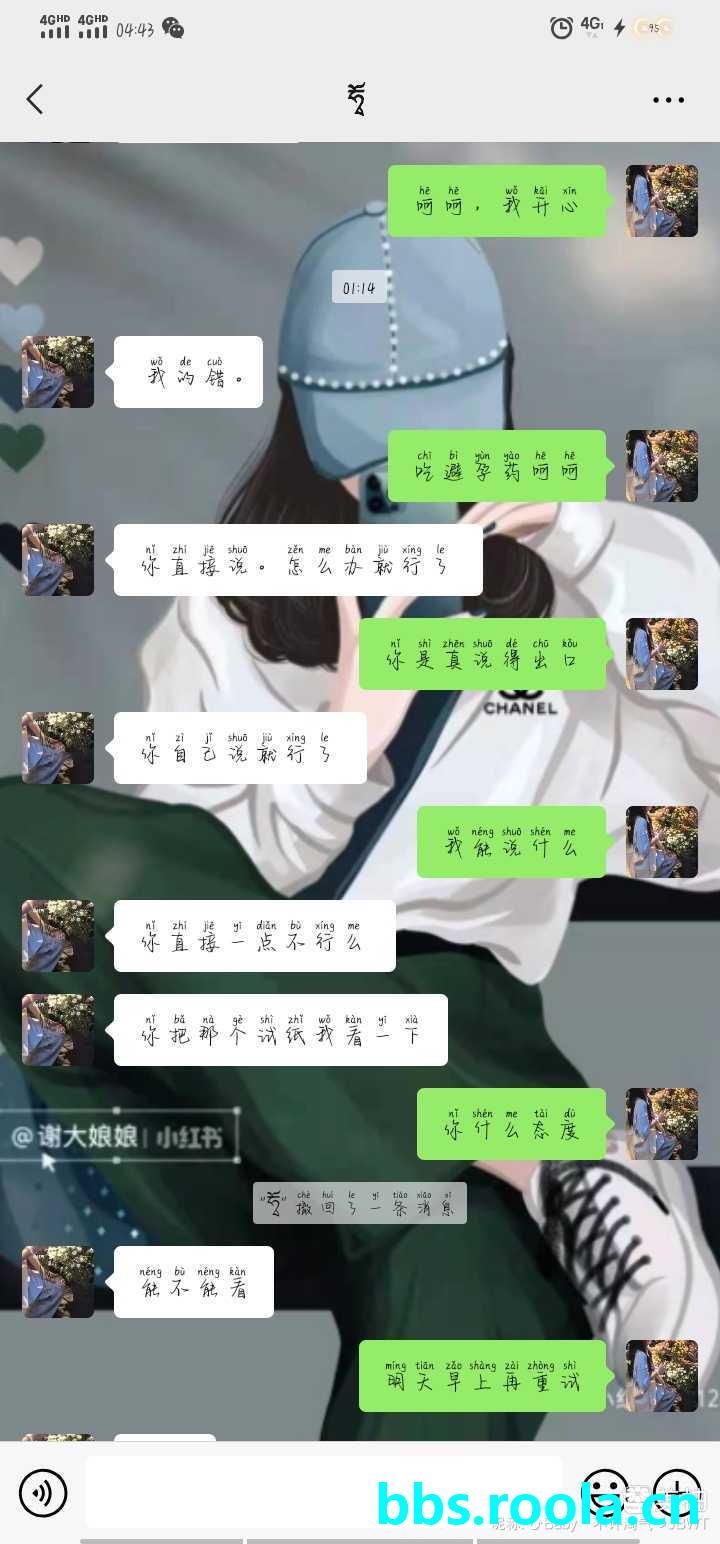The width and height of the screenshot is (720, 1544).
Task: Tap avatar next to 明天早上再重试
Action: click(x=662, y=1376)
